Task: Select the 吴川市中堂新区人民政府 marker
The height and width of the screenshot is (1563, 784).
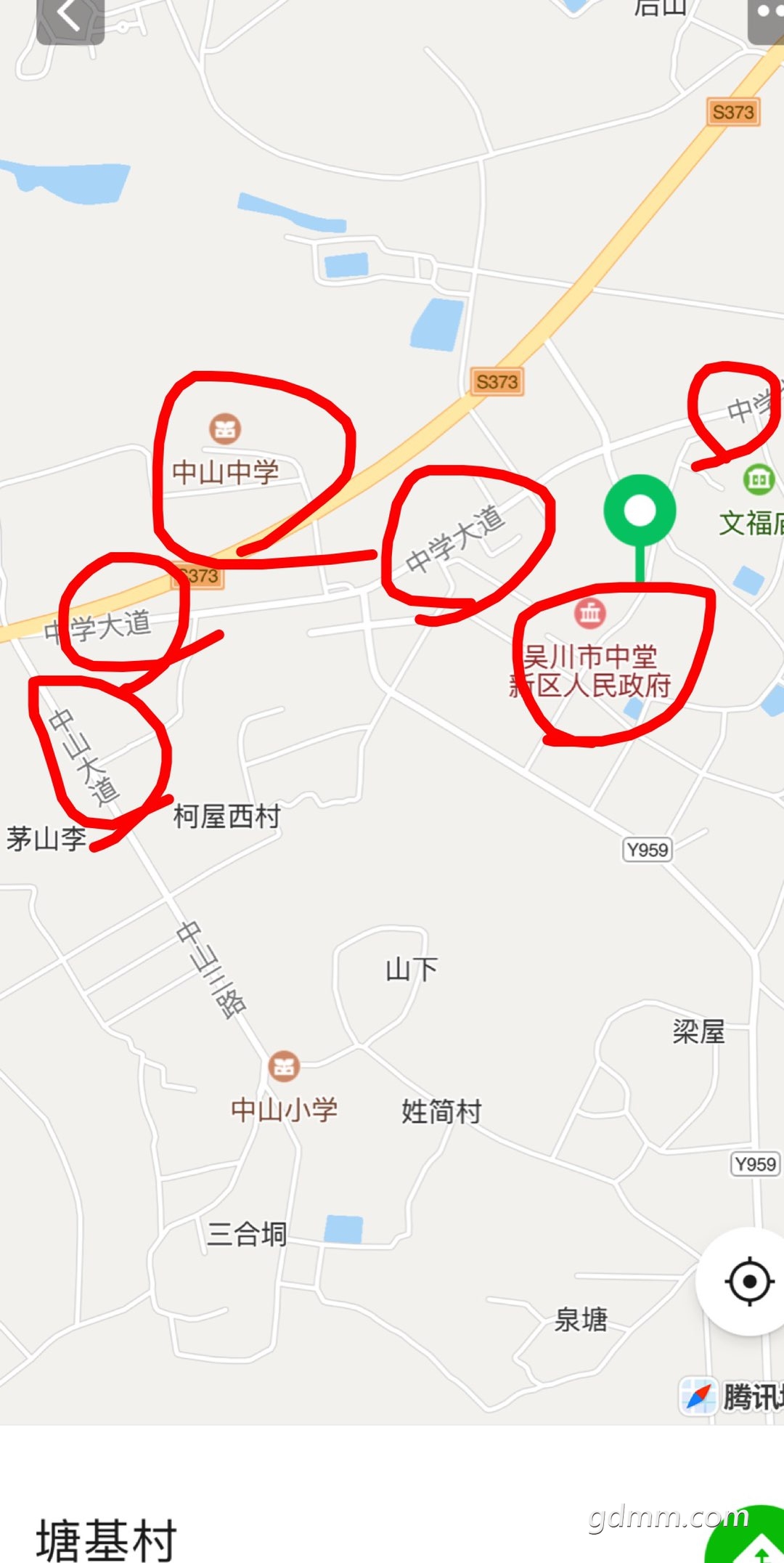Action: 590,614
